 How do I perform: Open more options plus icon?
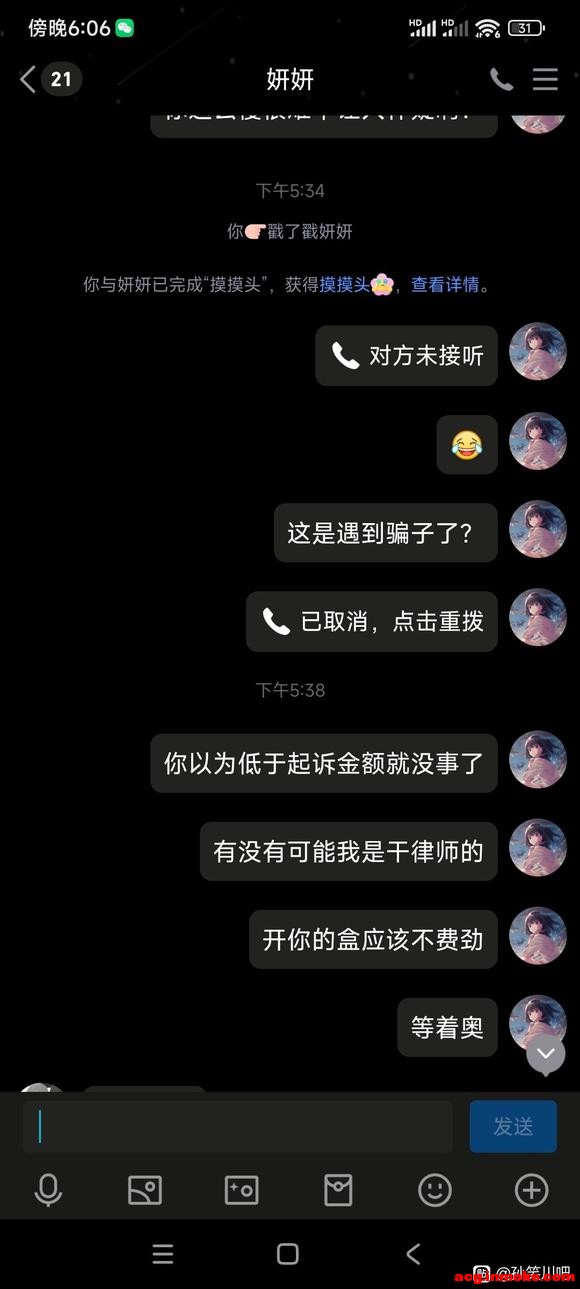pyautogui.click(x=531, y=1190)
